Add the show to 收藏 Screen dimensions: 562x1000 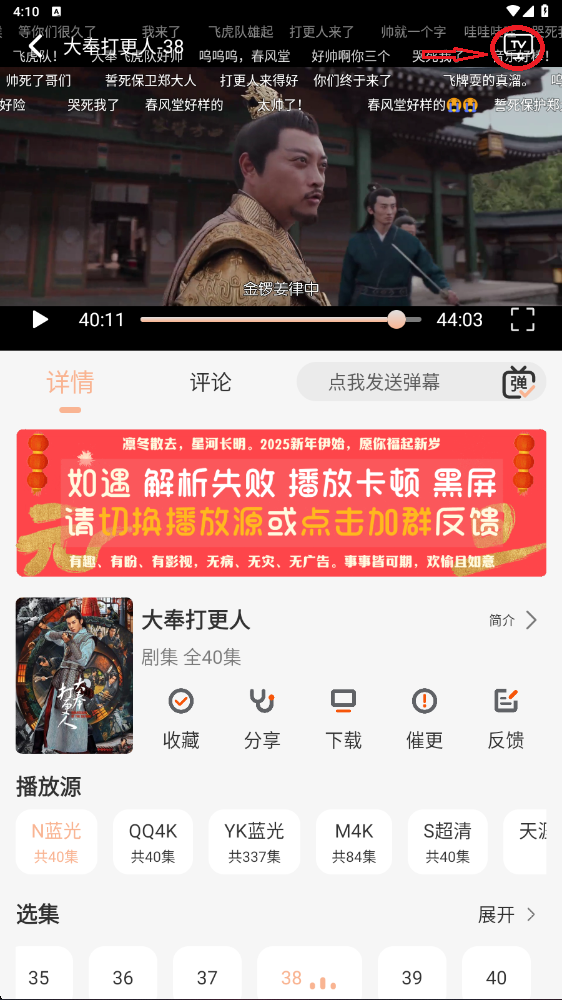[181, 719]
